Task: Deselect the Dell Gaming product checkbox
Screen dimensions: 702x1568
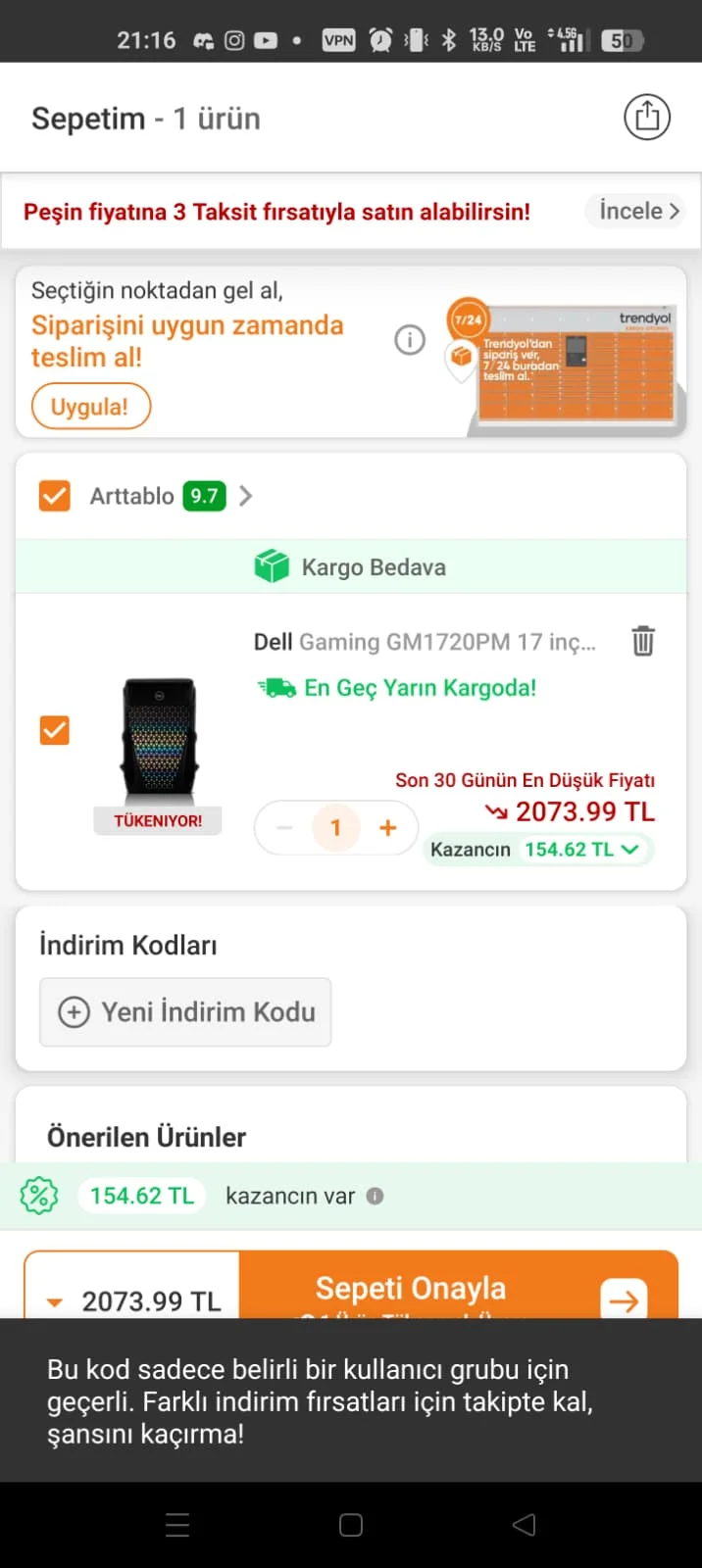Action: [55, 731]
